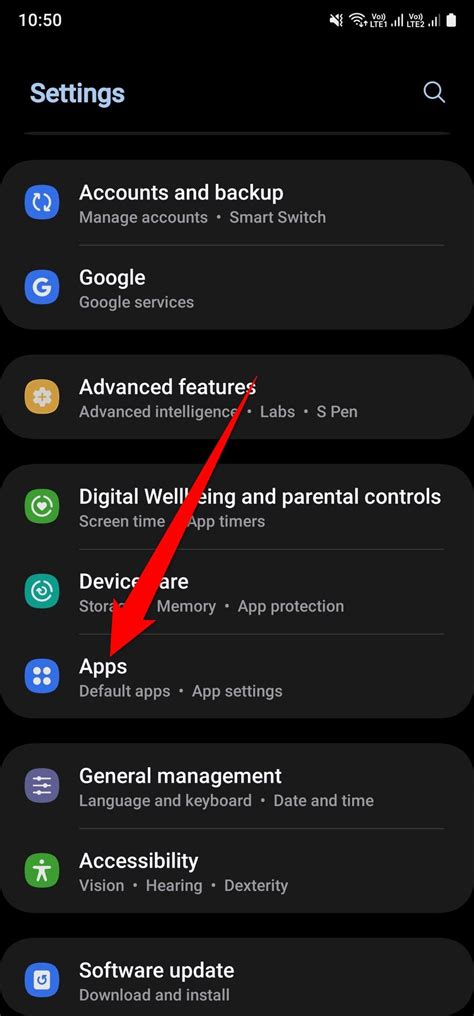Open Digital Wellbeing and parental controls
This screenshot has width=474, height=1016.
point(237,507)
